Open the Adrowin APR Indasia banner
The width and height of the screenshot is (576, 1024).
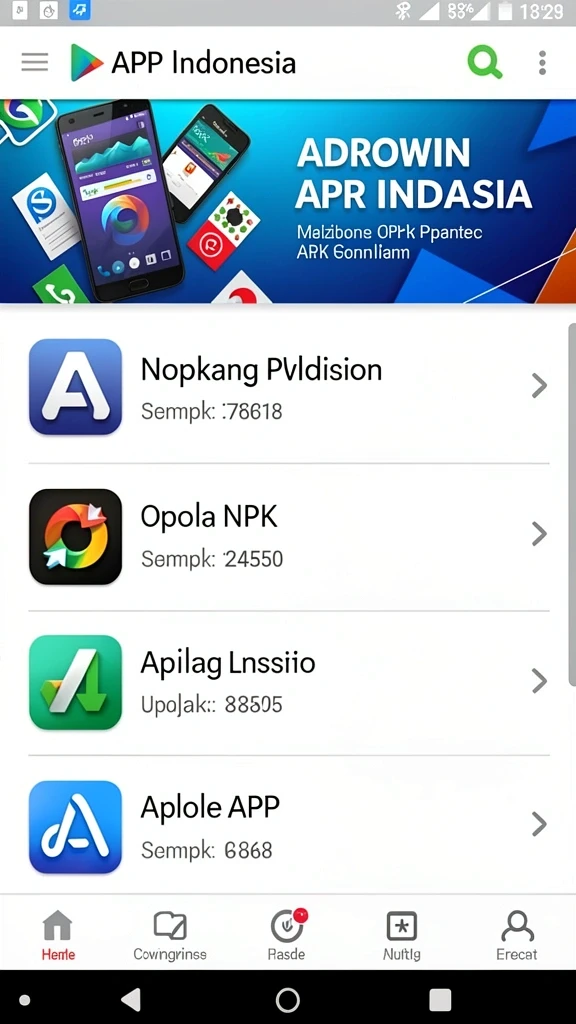pos(288,201)
